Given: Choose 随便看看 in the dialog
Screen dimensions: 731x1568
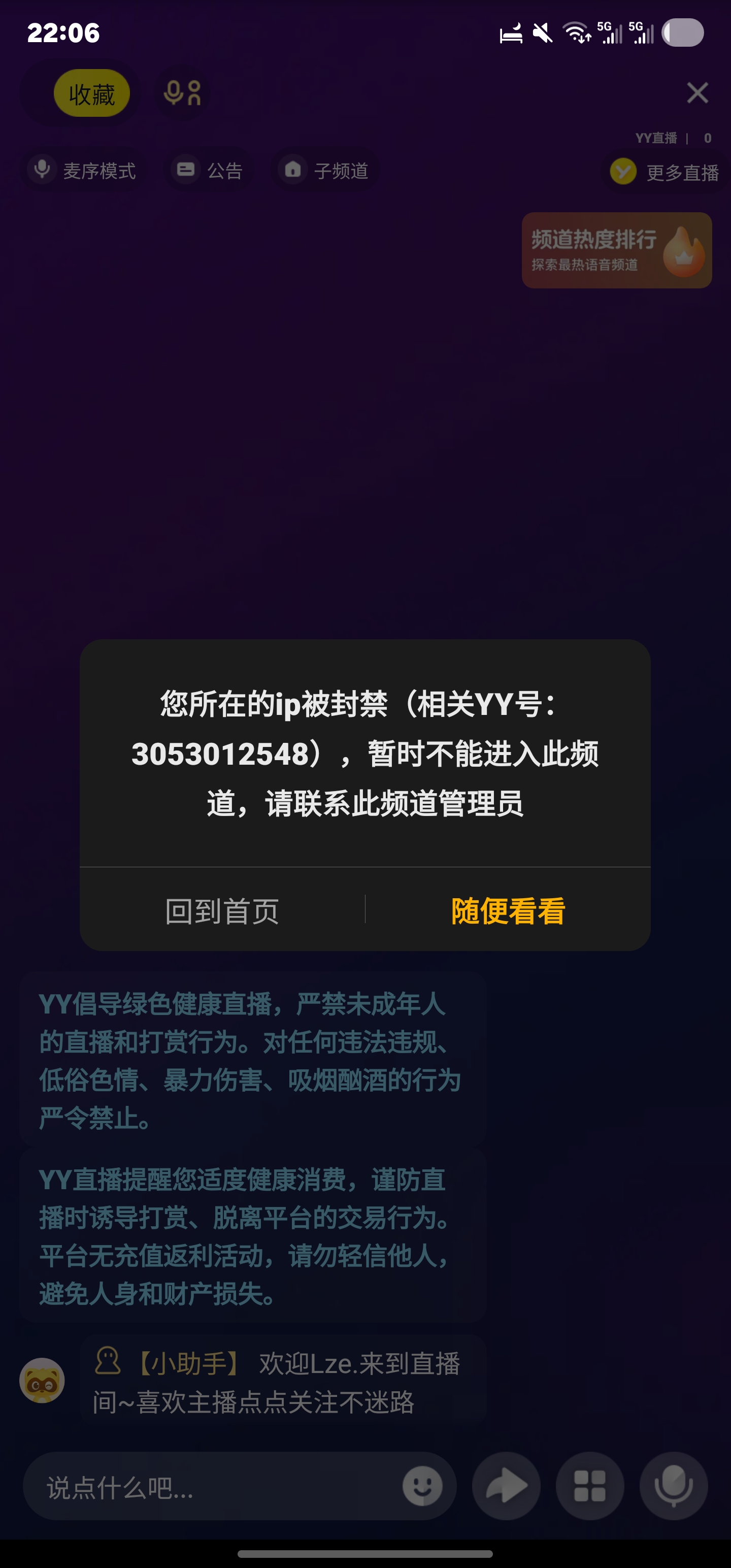Looking at the screenshot, I should 508,910.
